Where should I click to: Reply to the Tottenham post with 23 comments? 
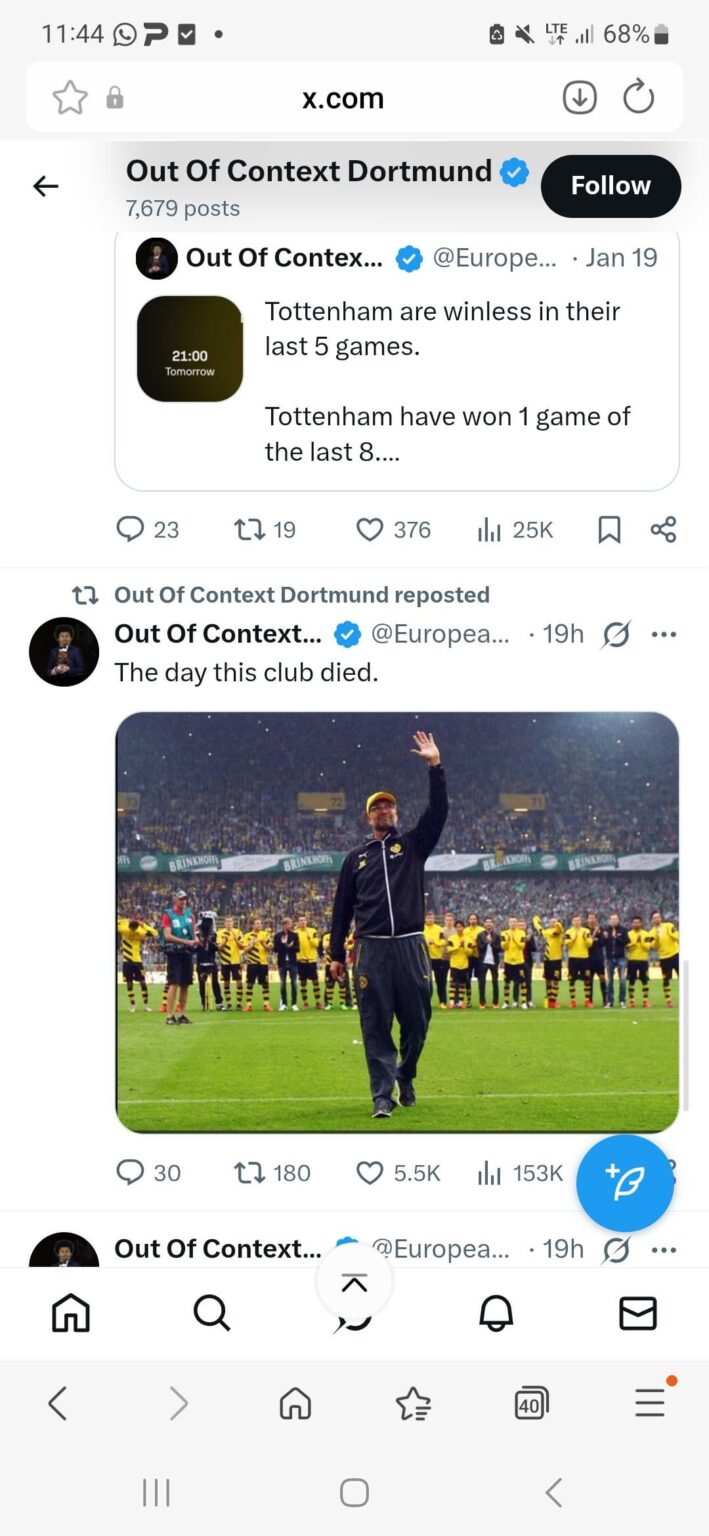131,529
